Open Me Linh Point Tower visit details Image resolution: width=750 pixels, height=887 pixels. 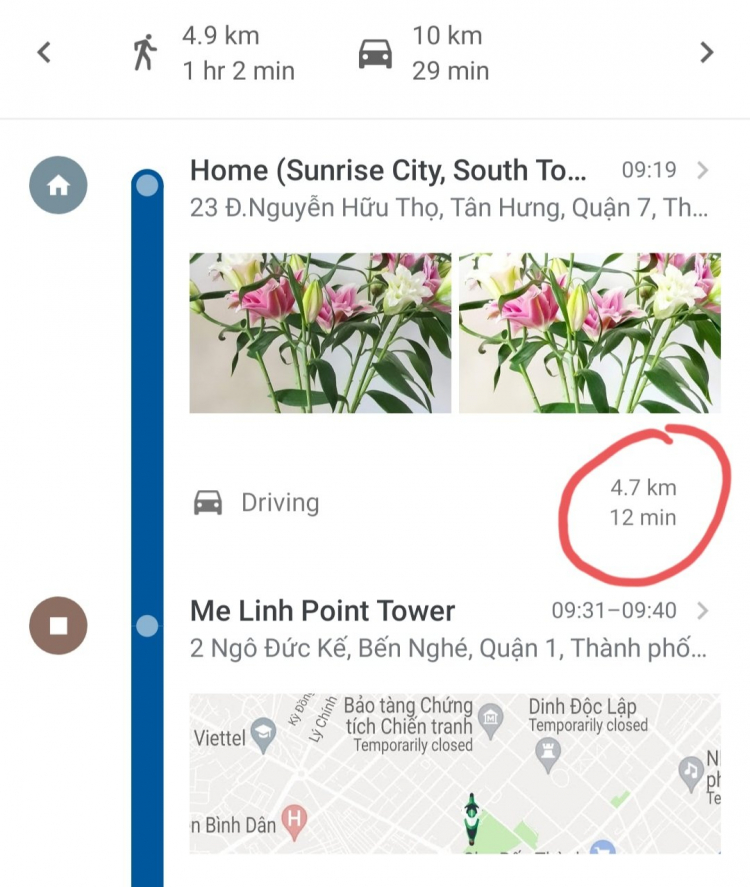coord(450,628)
